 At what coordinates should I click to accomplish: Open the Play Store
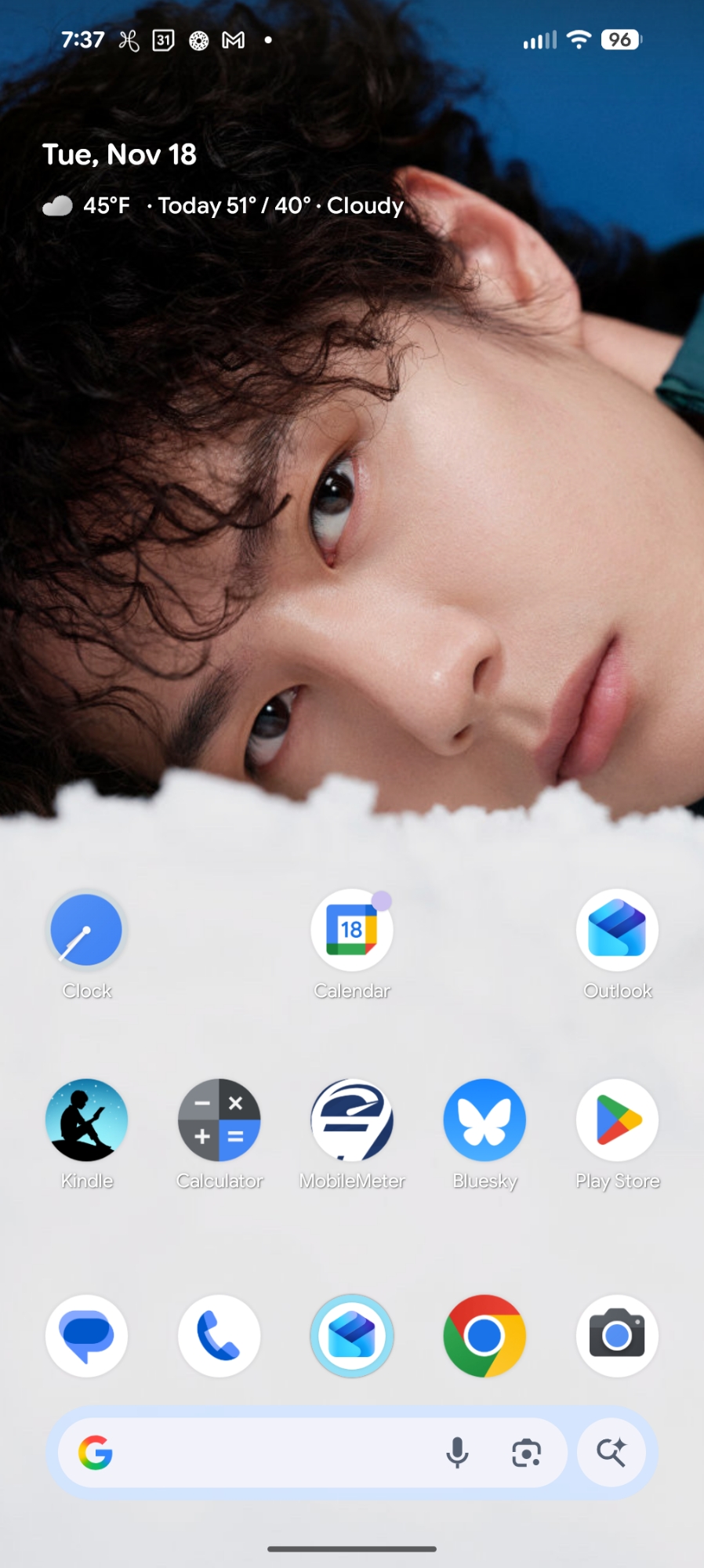coord(617,1120)
